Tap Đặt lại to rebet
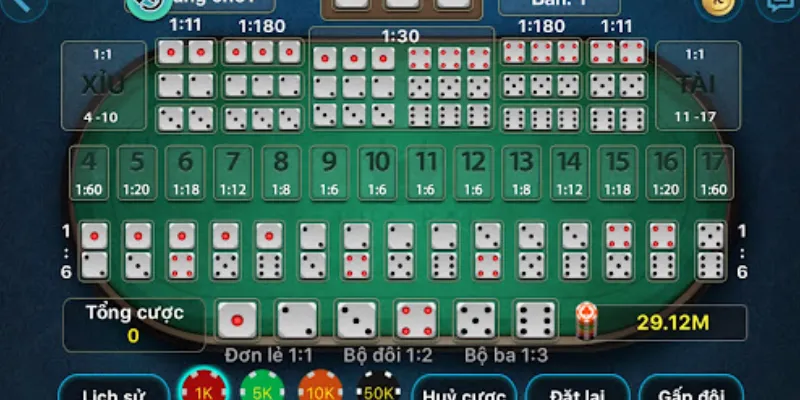The image size is (800, 400). pos(576,390)
